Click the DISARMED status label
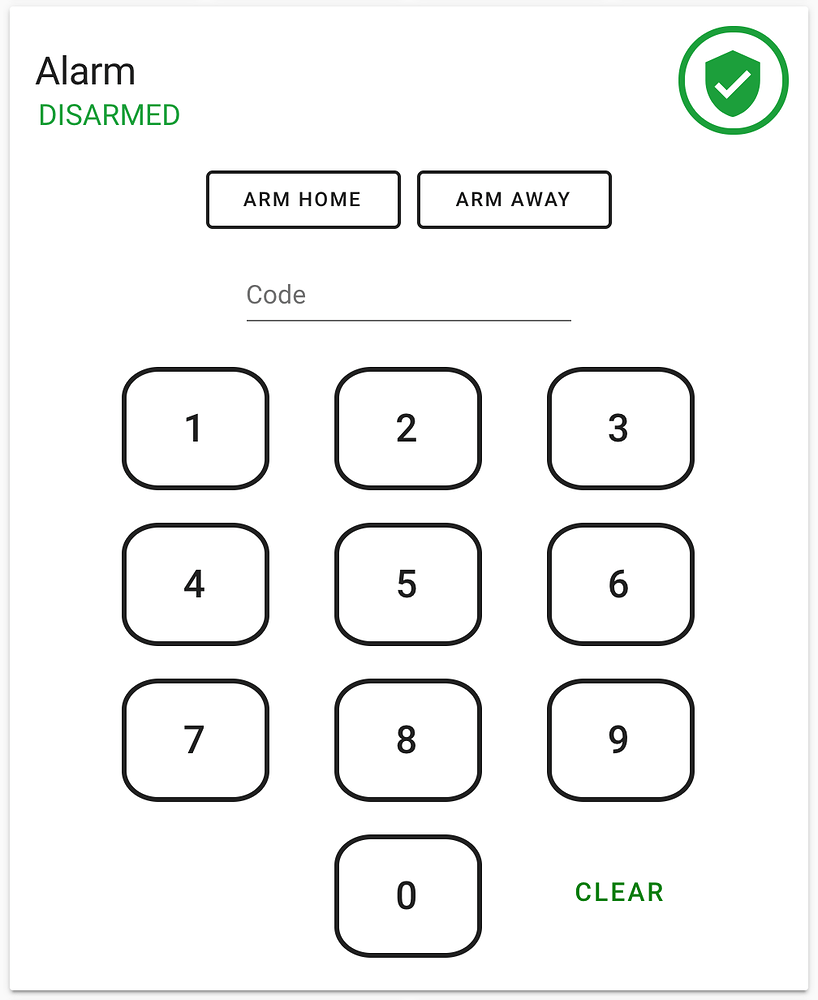 pos(108,115)
